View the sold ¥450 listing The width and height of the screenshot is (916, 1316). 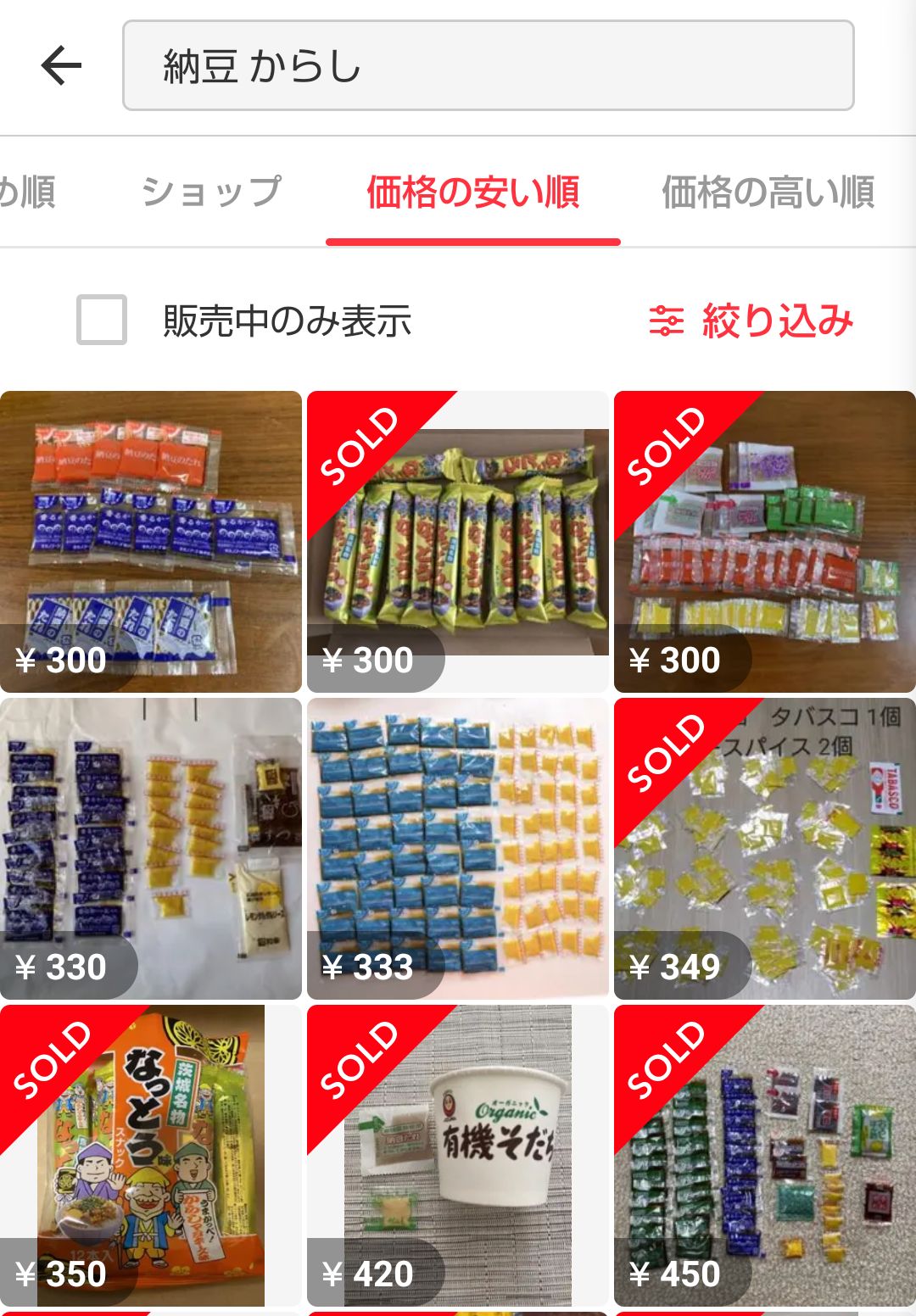[765, 1155]
